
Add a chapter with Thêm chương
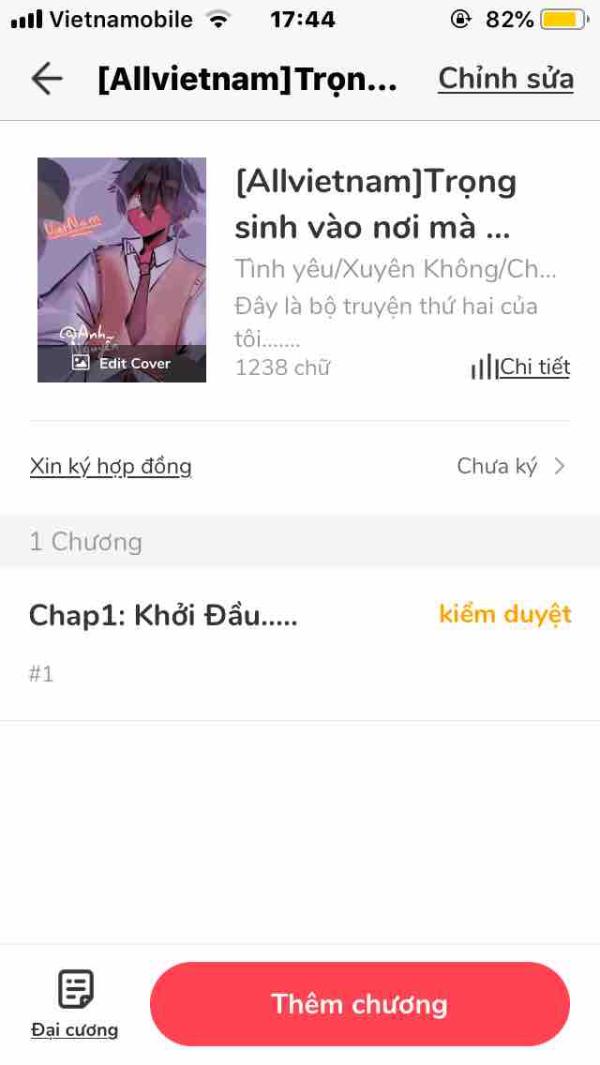pos(359,1004)
